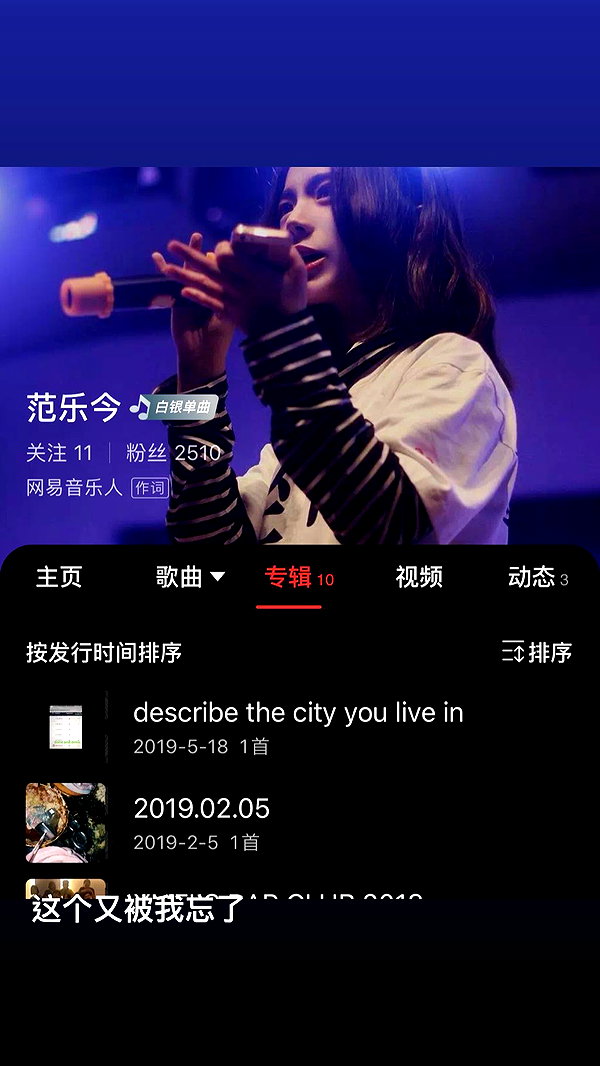Image resolution: width=600 pixels, height=1066 pixels.
Task: View the 粉丝 2510 followers list
Action: [174, 452]
